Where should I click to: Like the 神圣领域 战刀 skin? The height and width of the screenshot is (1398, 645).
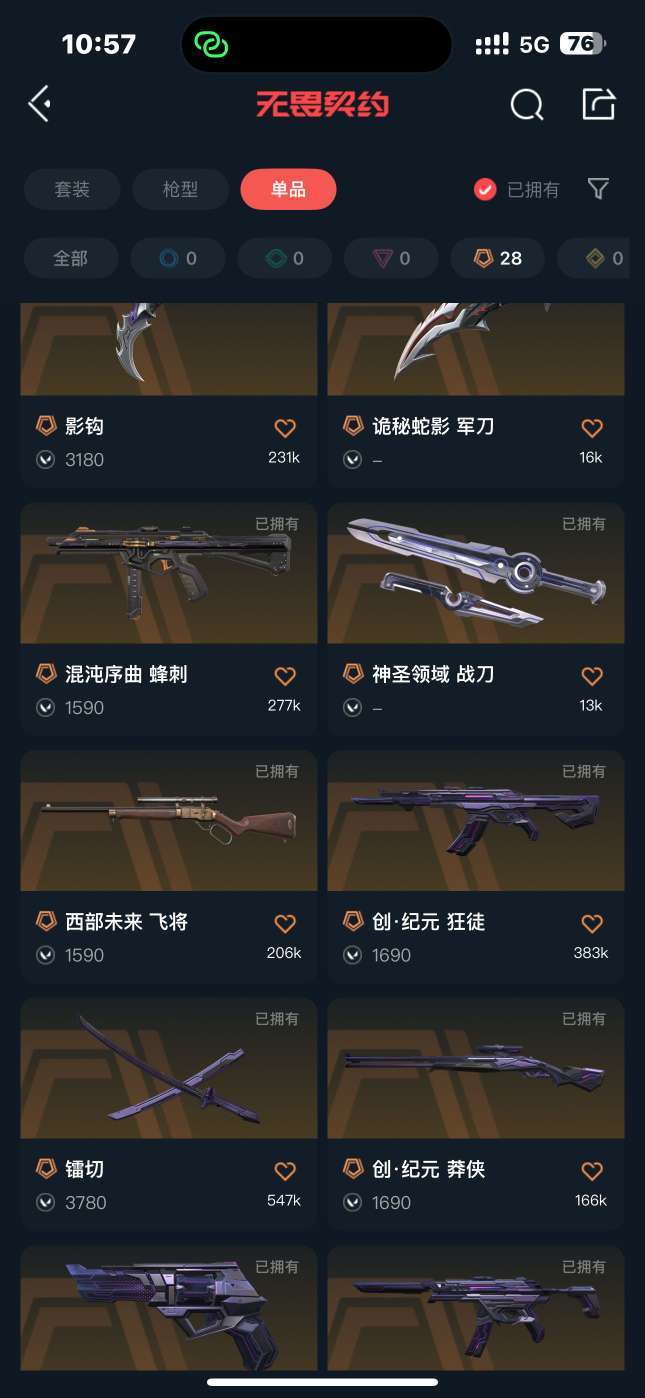(x=592, y=676)
